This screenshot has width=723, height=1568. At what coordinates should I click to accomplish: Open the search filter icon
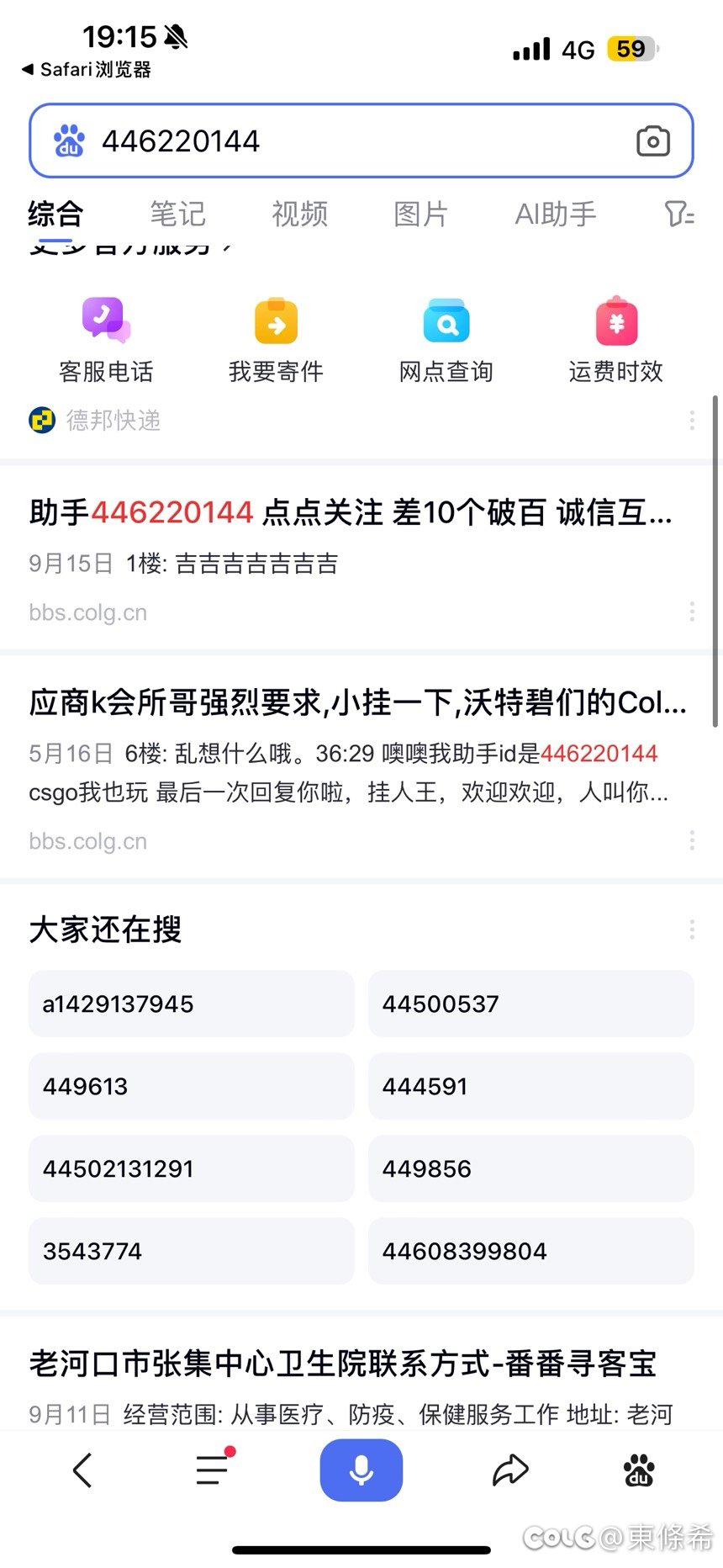678,214
